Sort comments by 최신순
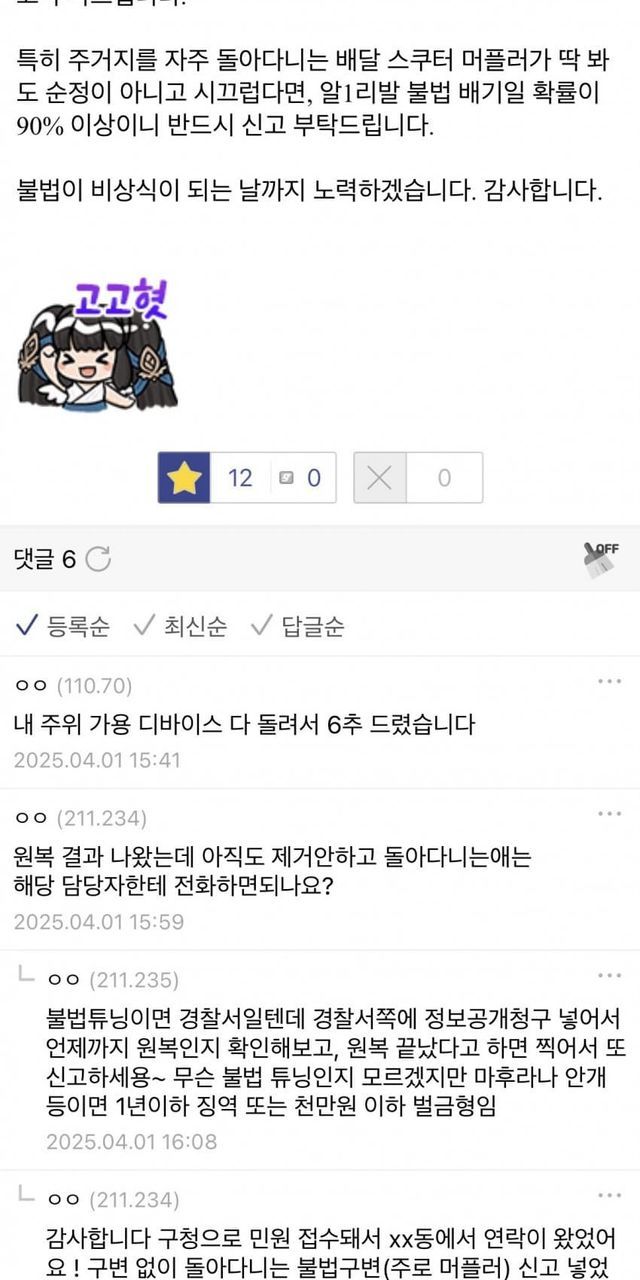The image size is (640, 1280). point(181,626)
